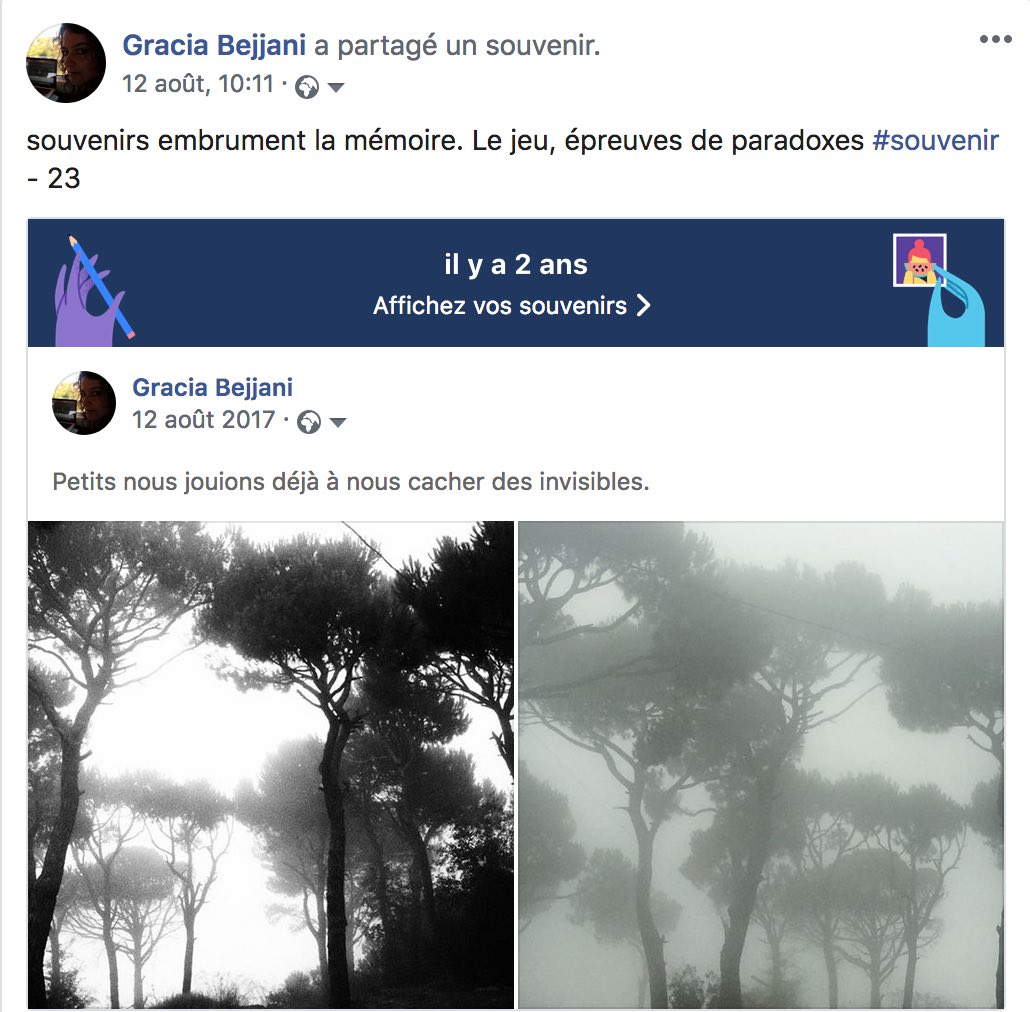Open the 12 août 2017 post timestamp

coord(203,419)
